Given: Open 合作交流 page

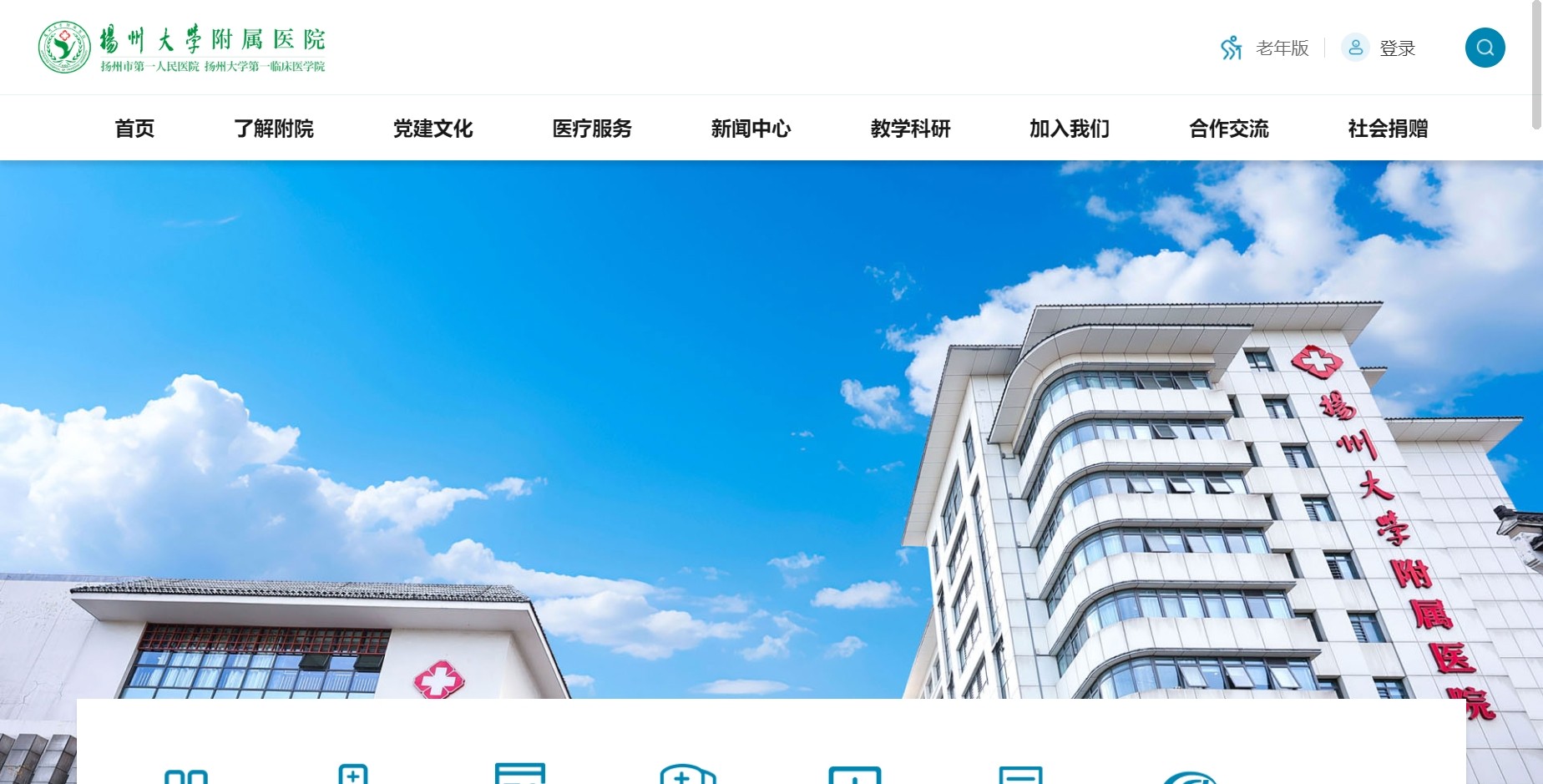Looking at the screenshot, I should pyautogui.click(x=1228, y=129).
